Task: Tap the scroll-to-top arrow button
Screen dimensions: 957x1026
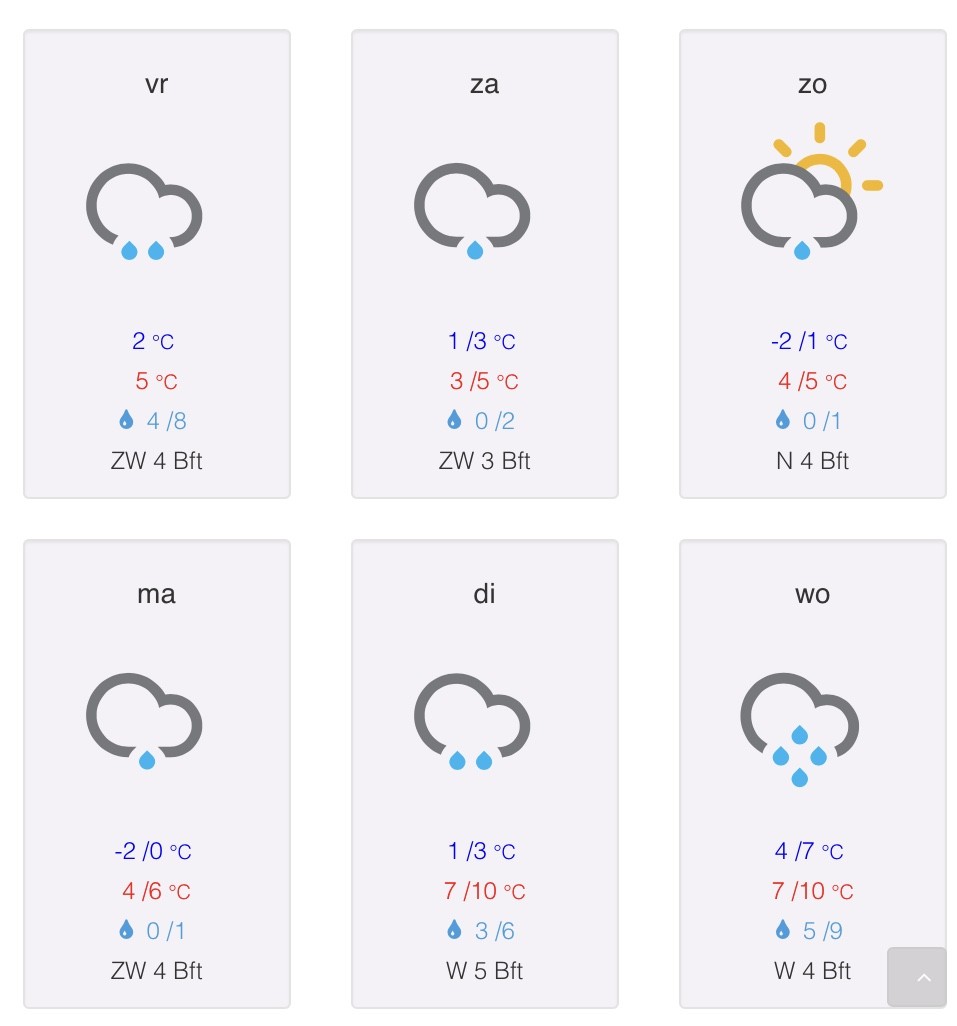Action: 916,976
